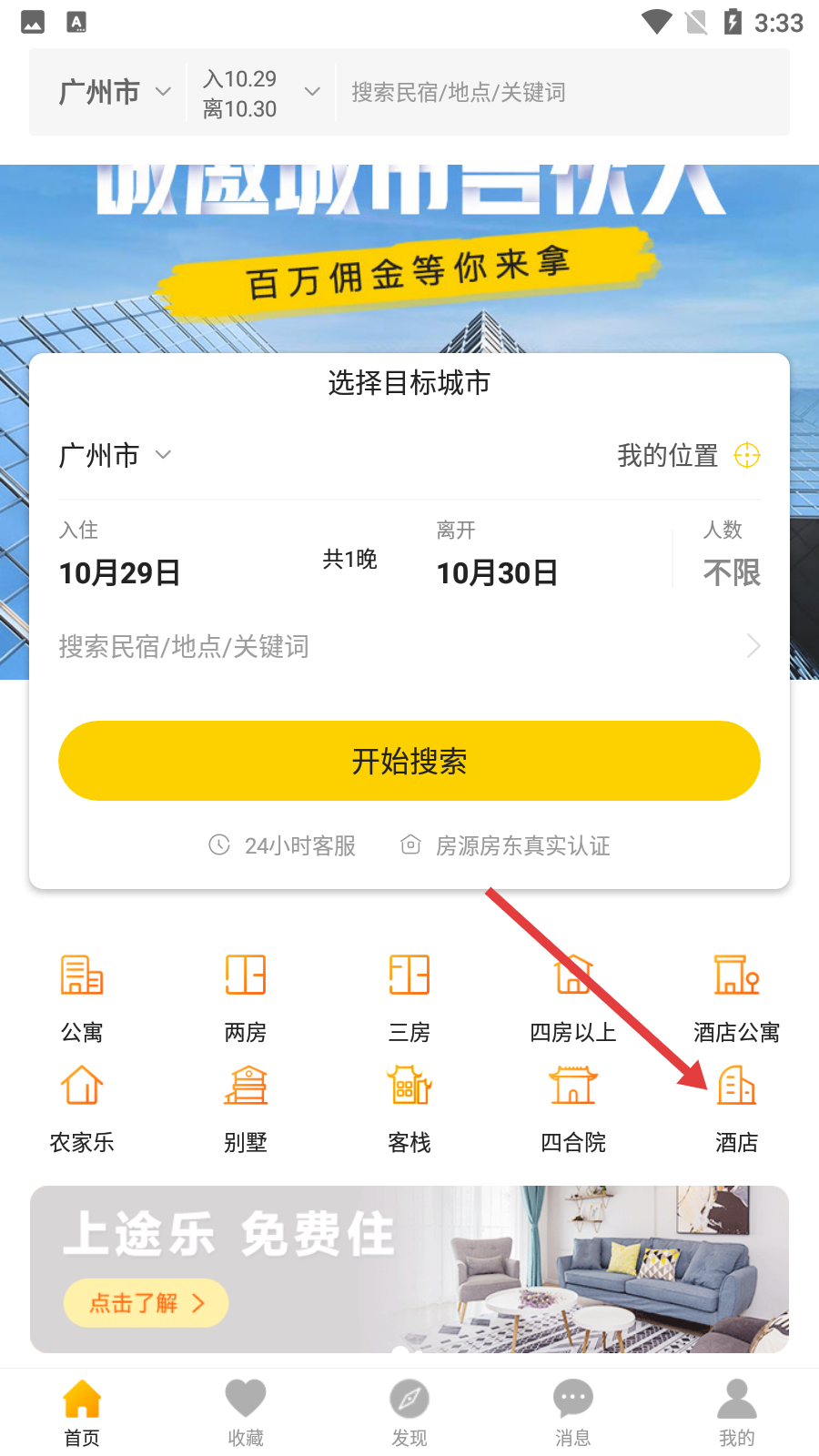Select the 别墅 category
819x1456 pixels.
tap(246, 1107)
